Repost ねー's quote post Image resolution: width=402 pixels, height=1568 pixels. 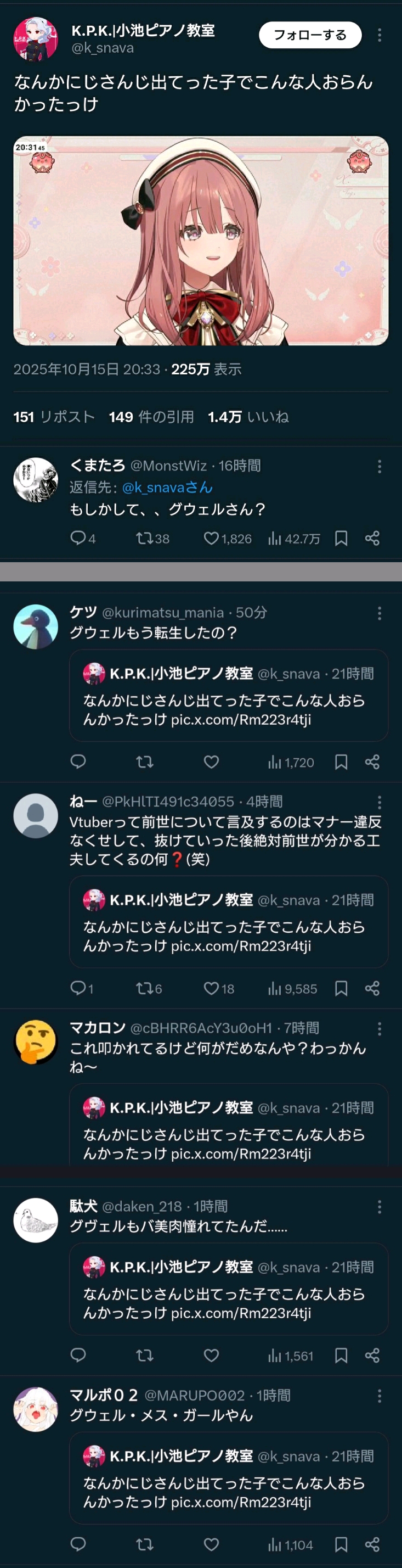click(144, 989)
